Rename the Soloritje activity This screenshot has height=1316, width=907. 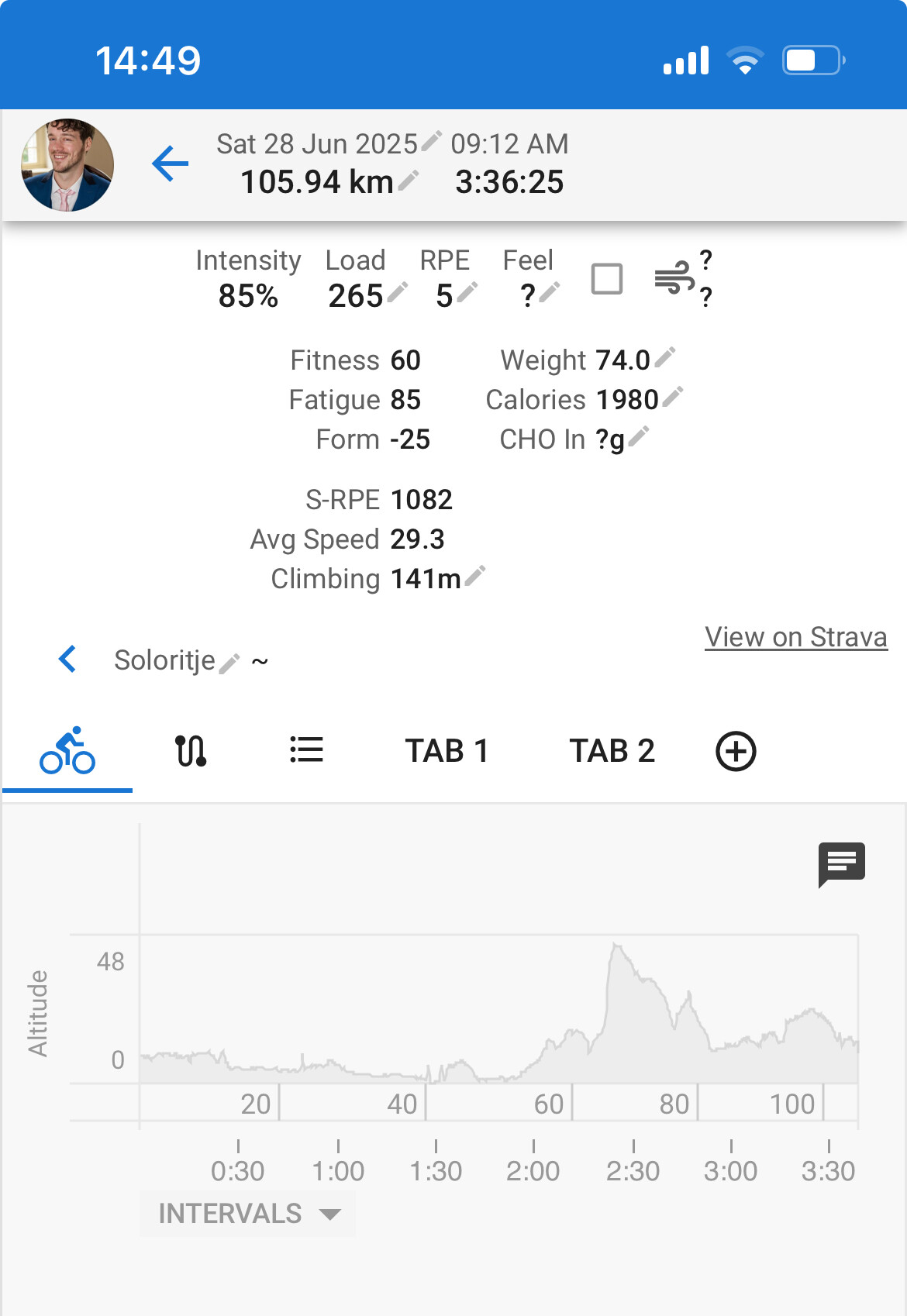click(x=229, y=663)
